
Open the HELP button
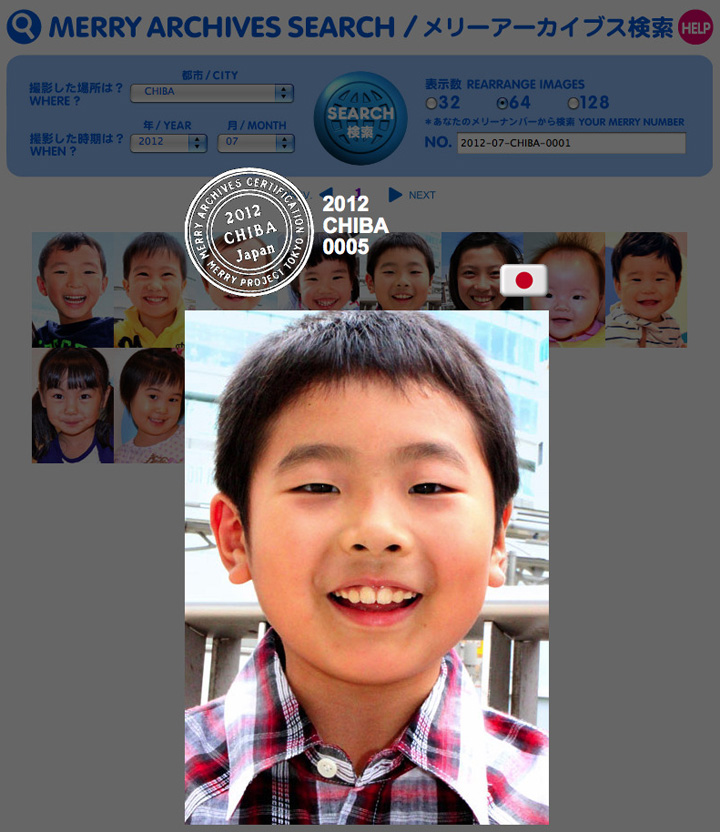click(696, 27)
